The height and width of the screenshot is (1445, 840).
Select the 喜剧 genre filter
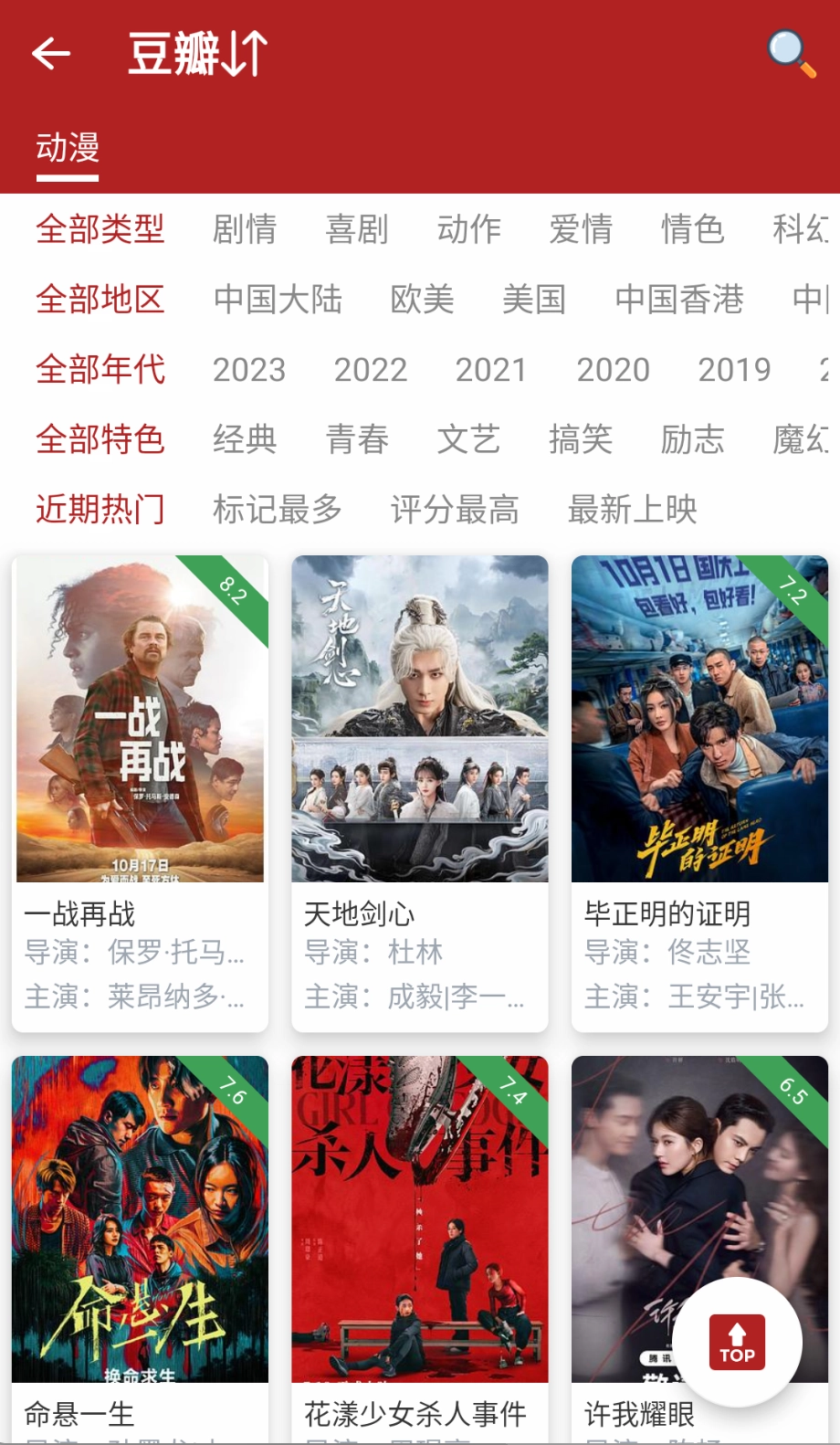point(358,230)
